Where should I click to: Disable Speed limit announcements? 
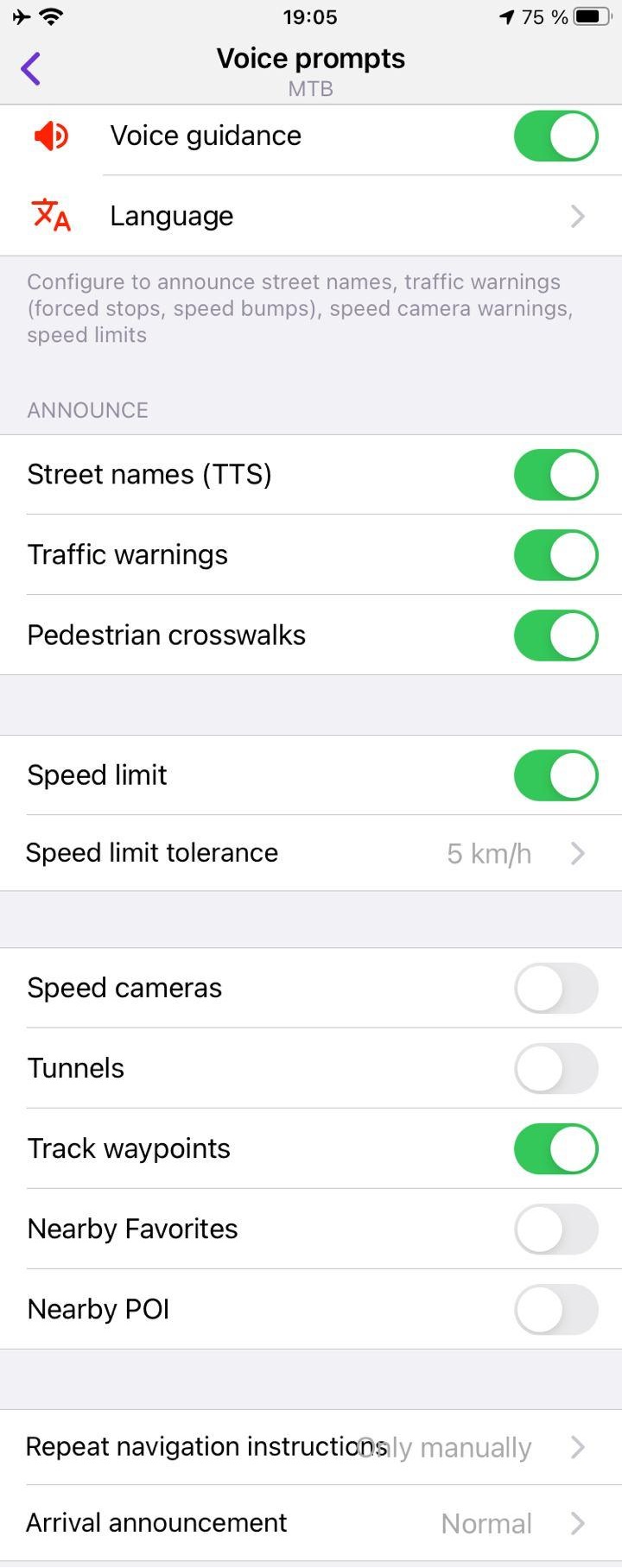pos(555,775)
